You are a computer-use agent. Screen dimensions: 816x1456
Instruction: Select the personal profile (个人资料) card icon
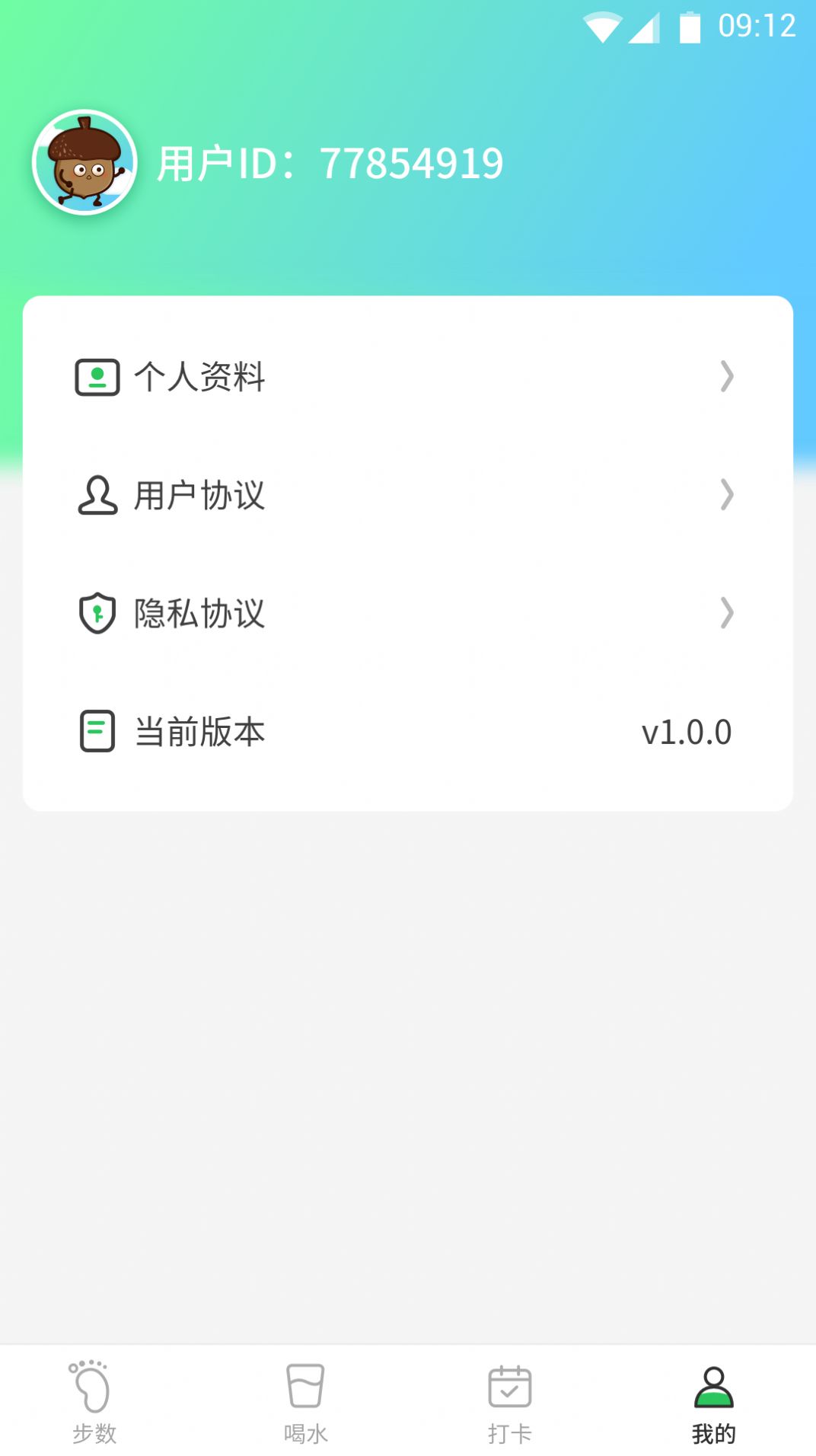click(x=96, y=376)
